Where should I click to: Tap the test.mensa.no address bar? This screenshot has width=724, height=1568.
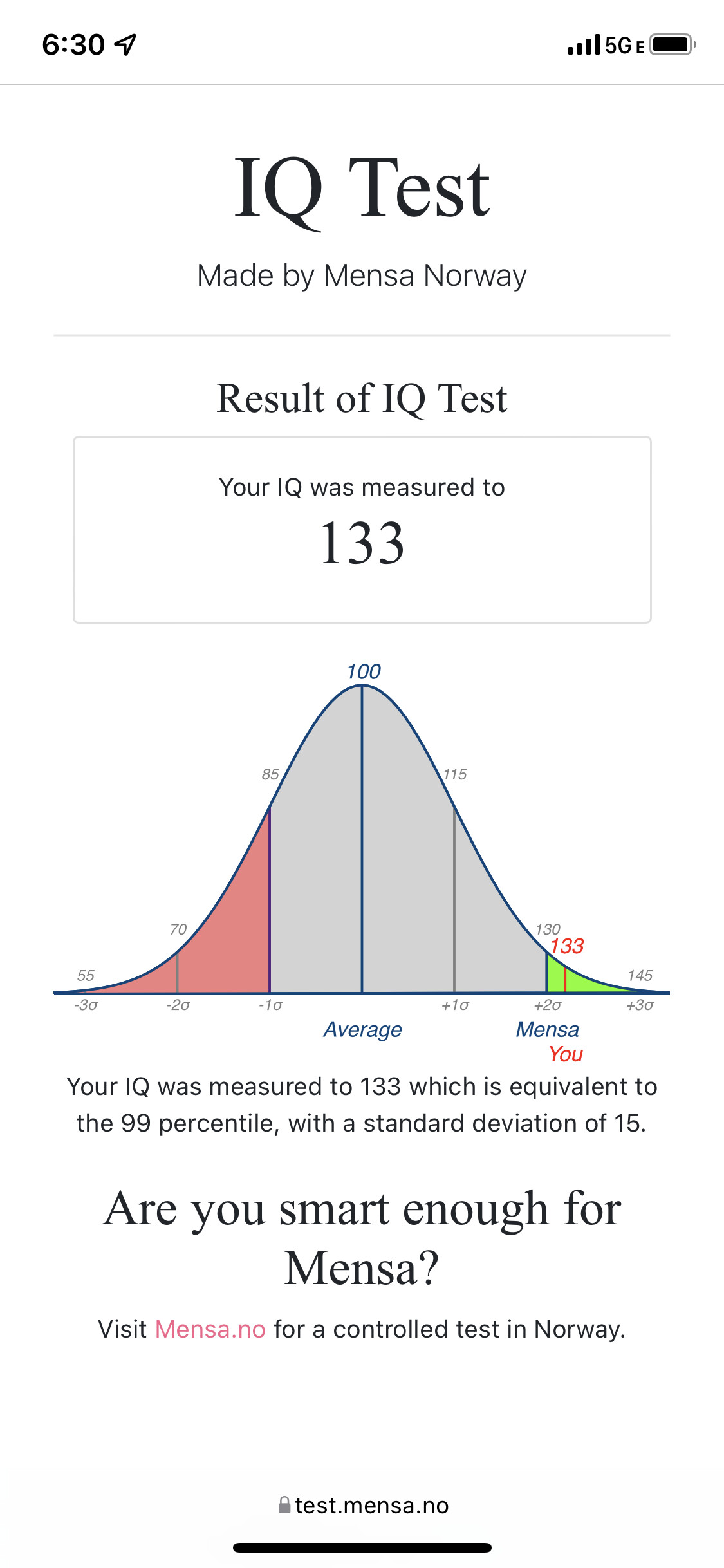click(362, 1505)
